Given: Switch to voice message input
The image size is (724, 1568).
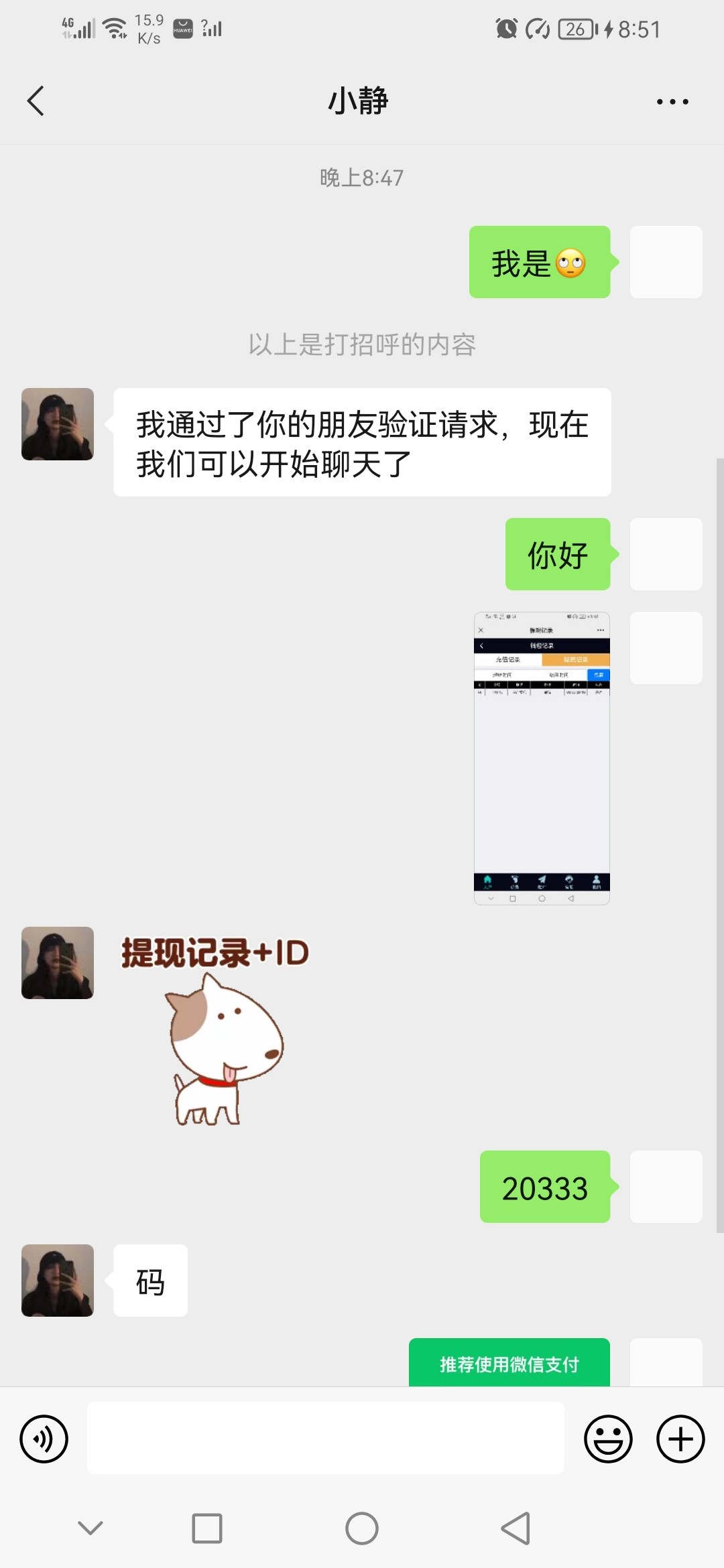Looking at the screenshot, I should click(44, 1438).
